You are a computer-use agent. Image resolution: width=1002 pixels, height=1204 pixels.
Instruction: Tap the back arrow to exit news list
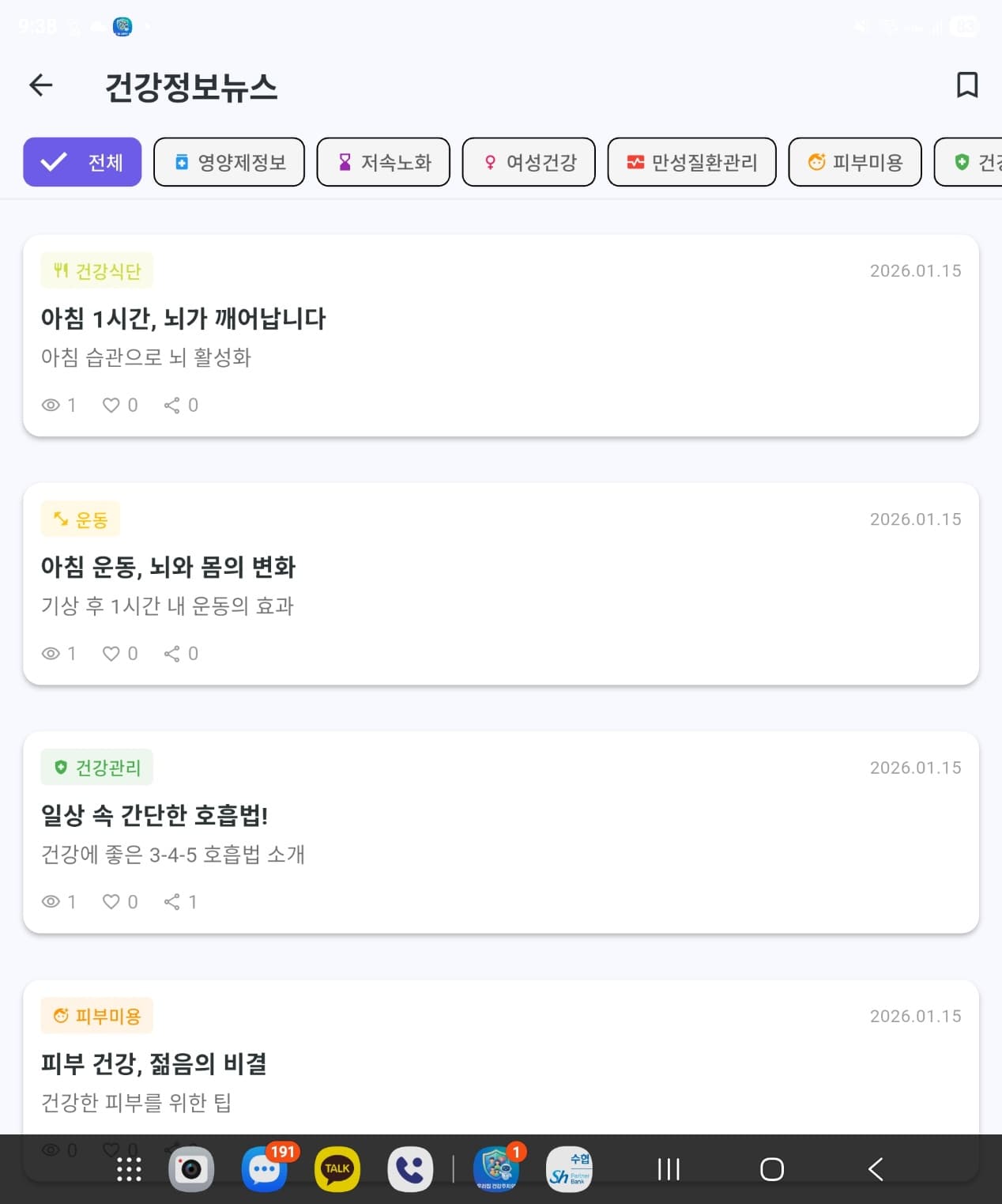click(x=40, y=85)
